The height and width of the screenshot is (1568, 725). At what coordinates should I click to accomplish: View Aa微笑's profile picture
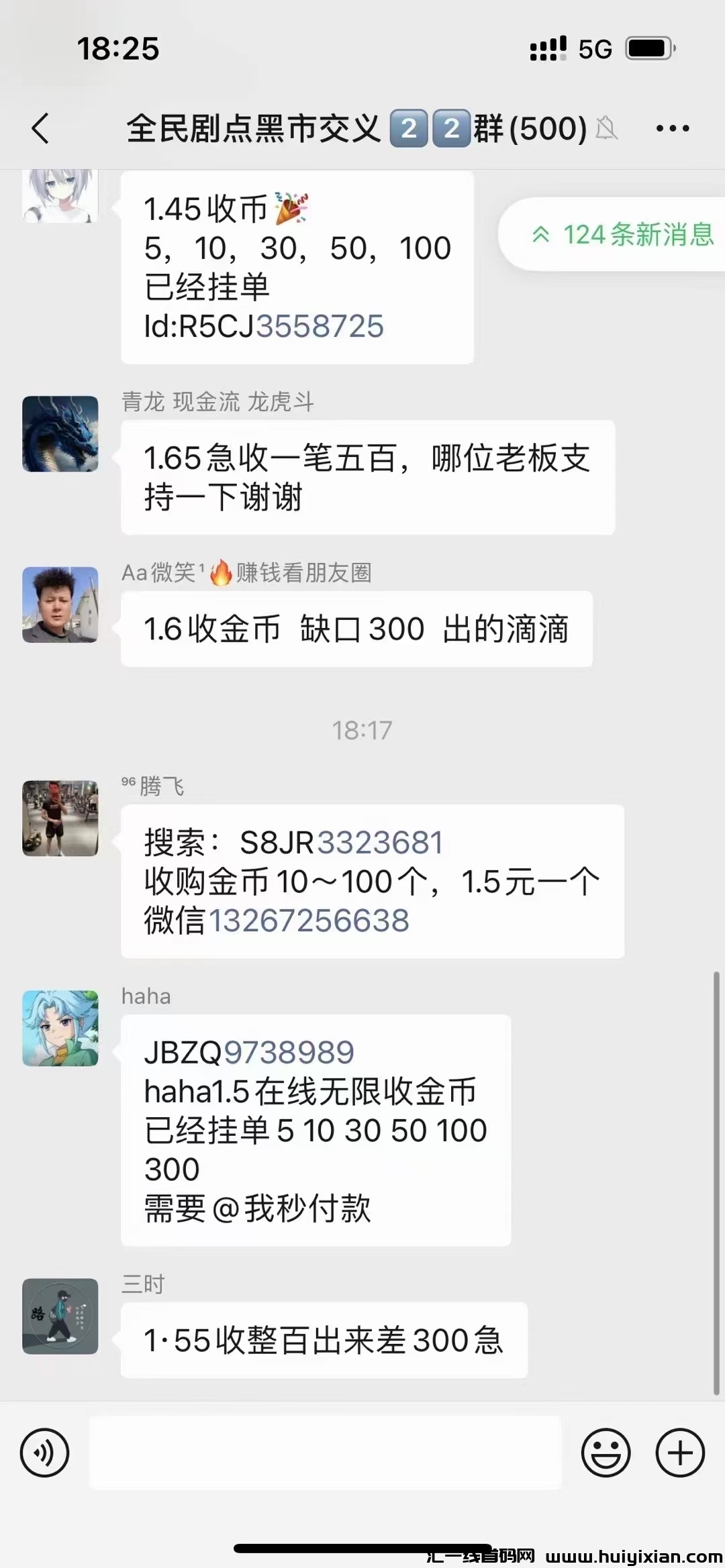[x=60, y=605]
